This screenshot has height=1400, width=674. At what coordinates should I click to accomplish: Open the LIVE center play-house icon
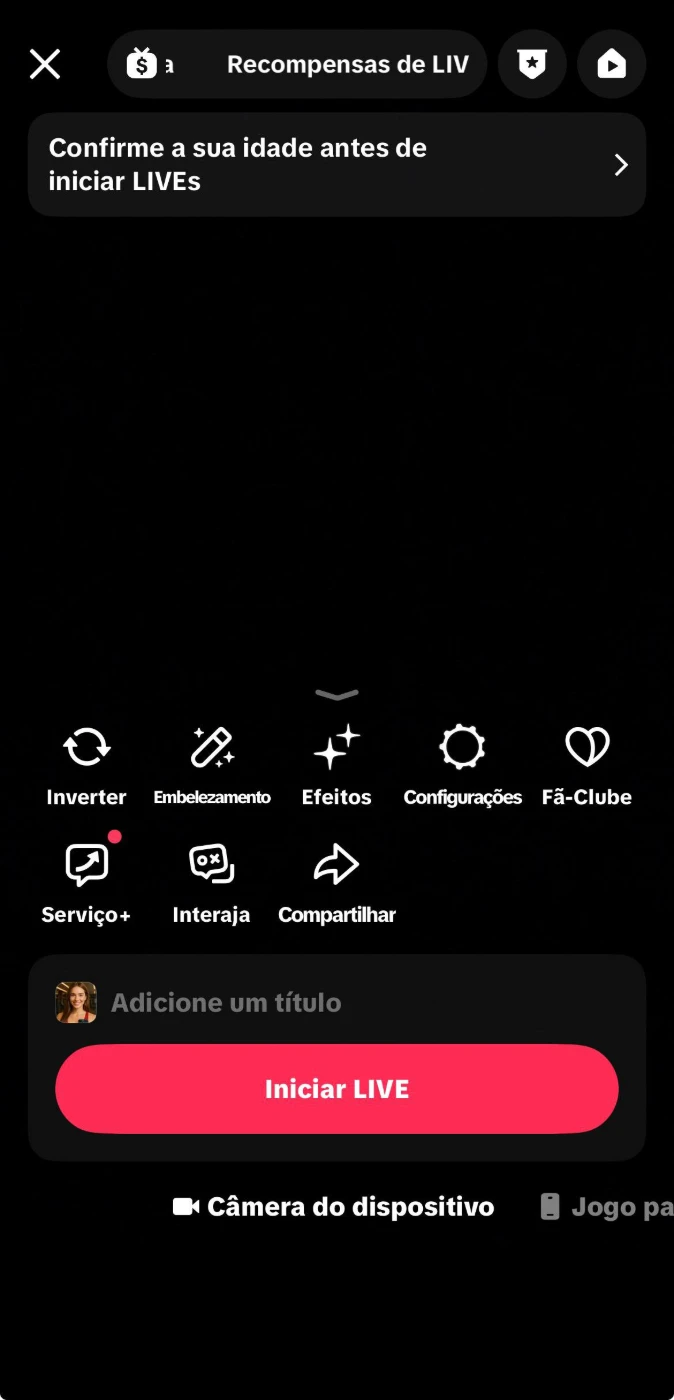coord(611,64)
